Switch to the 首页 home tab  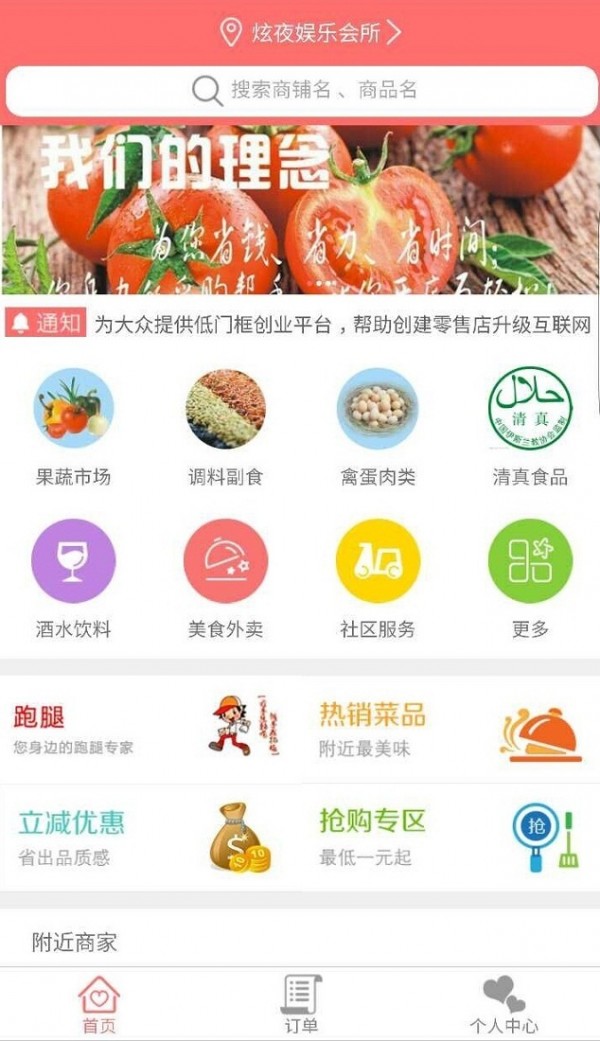point(99,1004)
